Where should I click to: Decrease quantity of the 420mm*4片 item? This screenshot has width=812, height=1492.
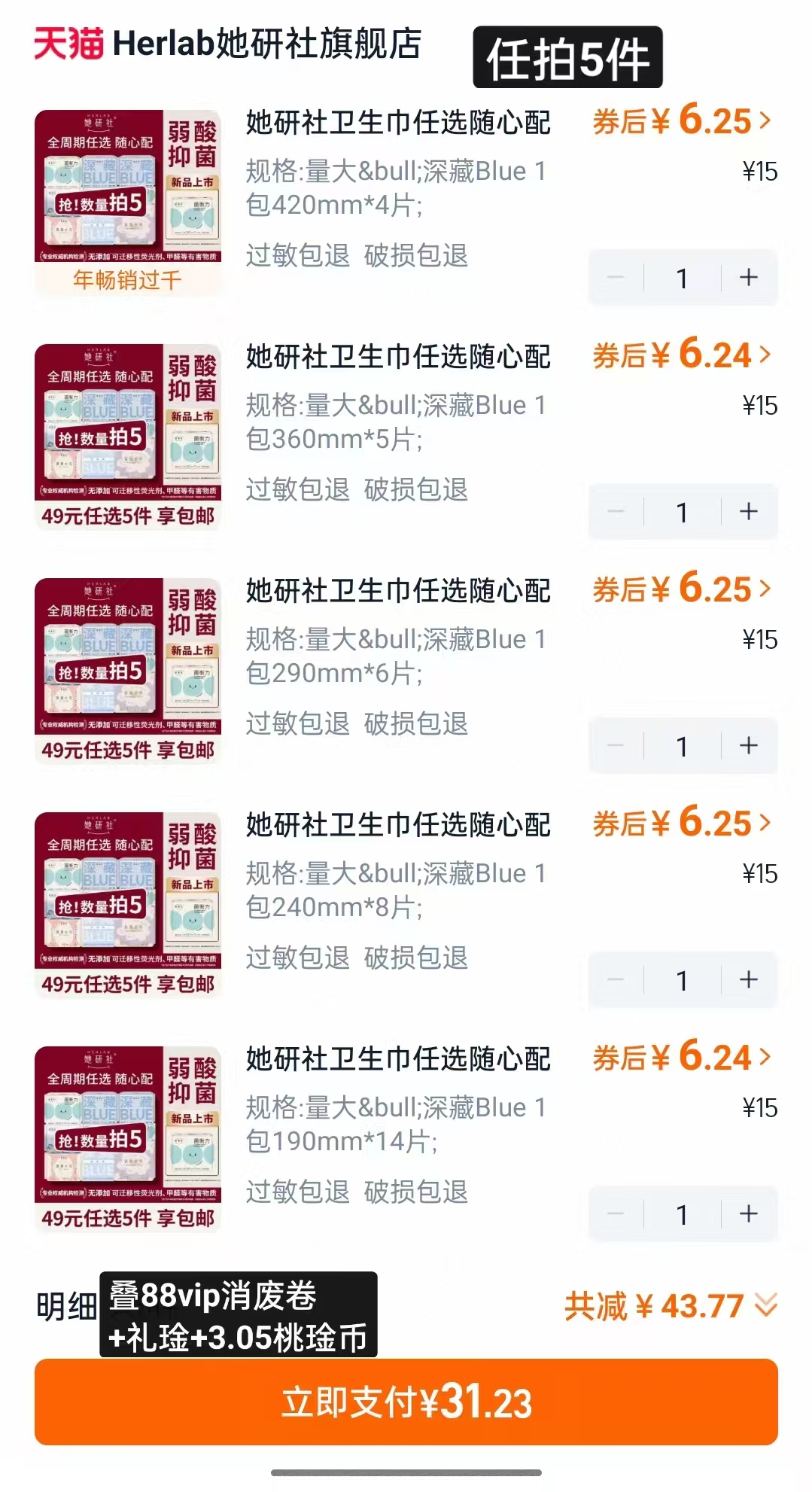[617, 278]
